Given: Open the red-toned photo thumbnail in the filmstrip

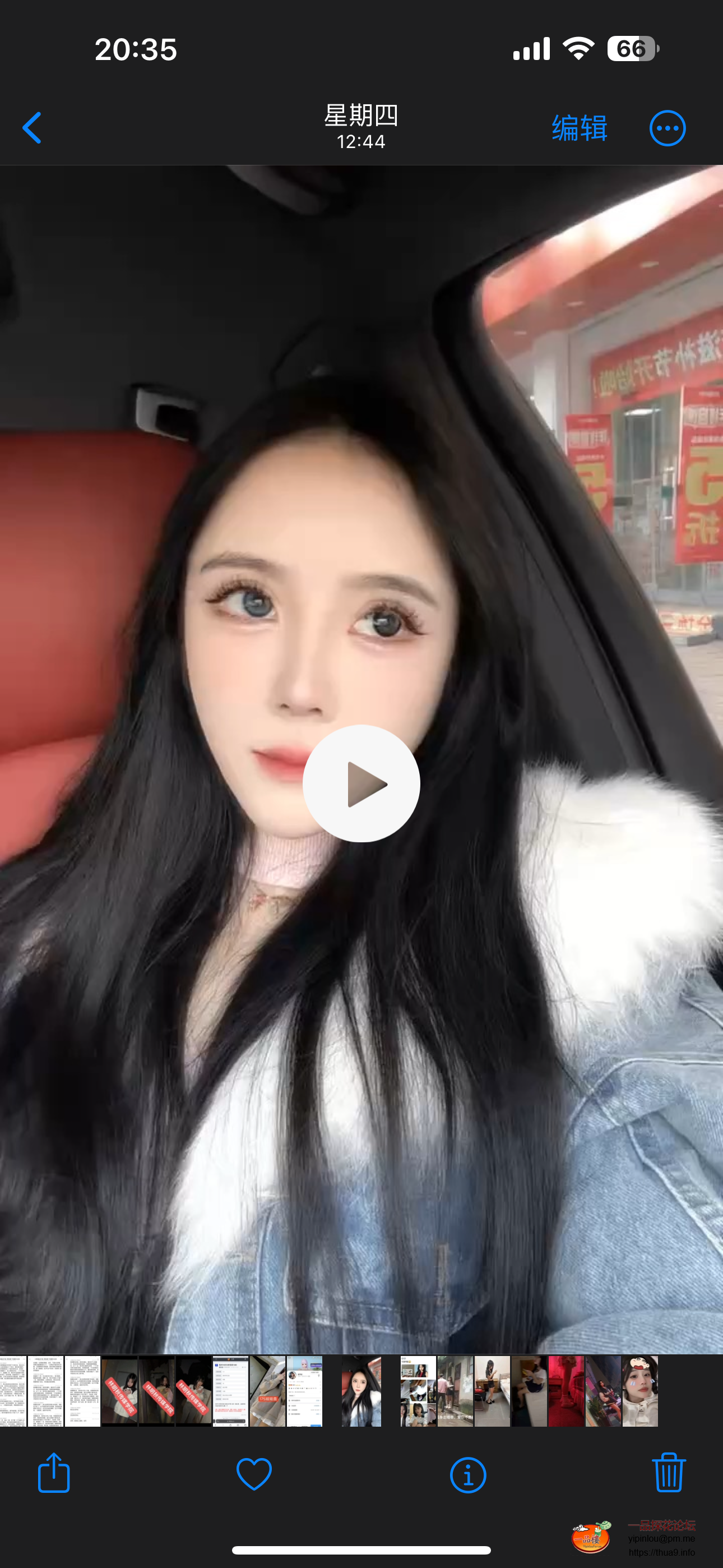Looking at the screenshot, I should pos(566,1391).
